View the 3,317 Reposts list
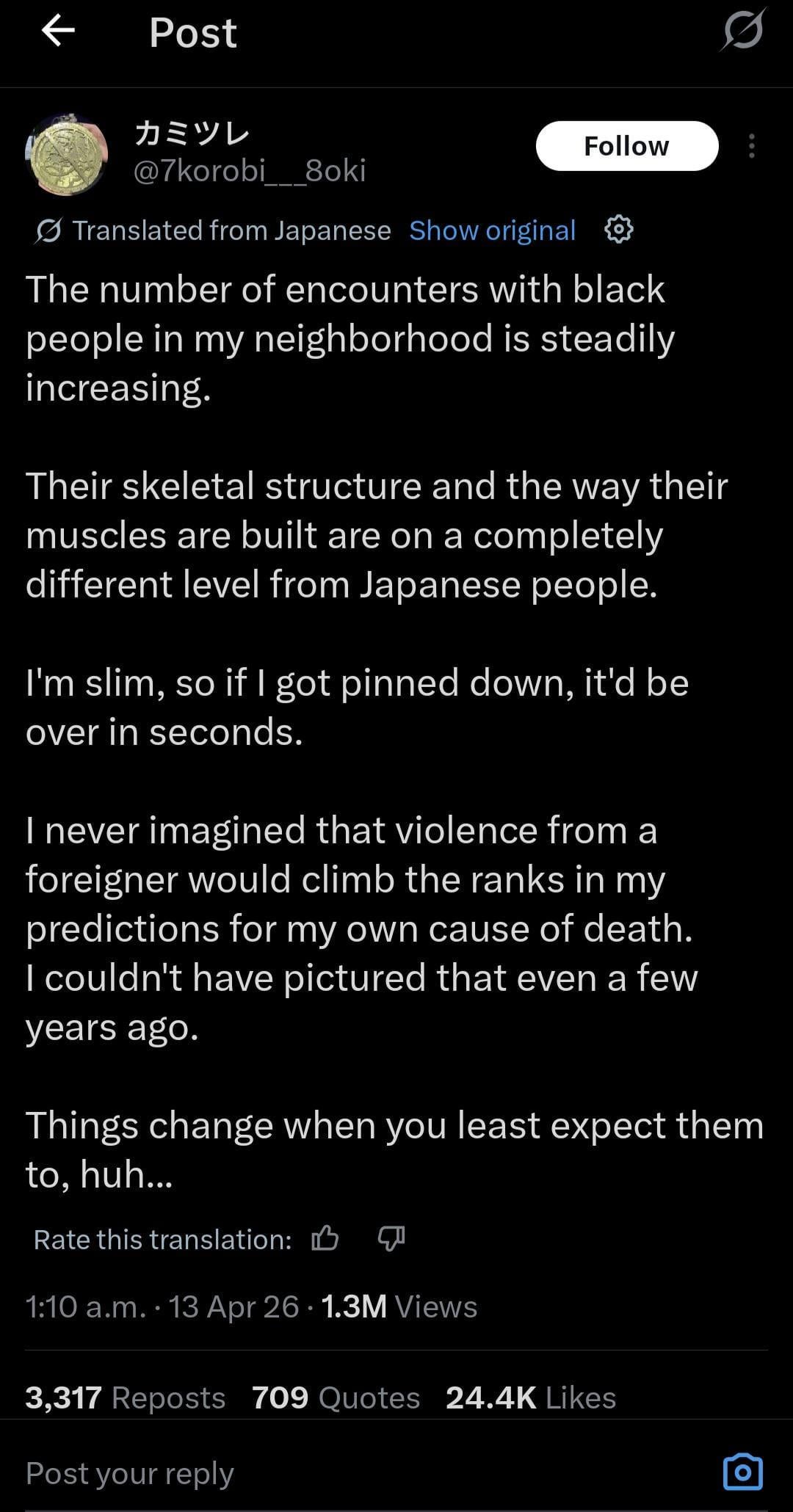 [x=125, y=1397]
